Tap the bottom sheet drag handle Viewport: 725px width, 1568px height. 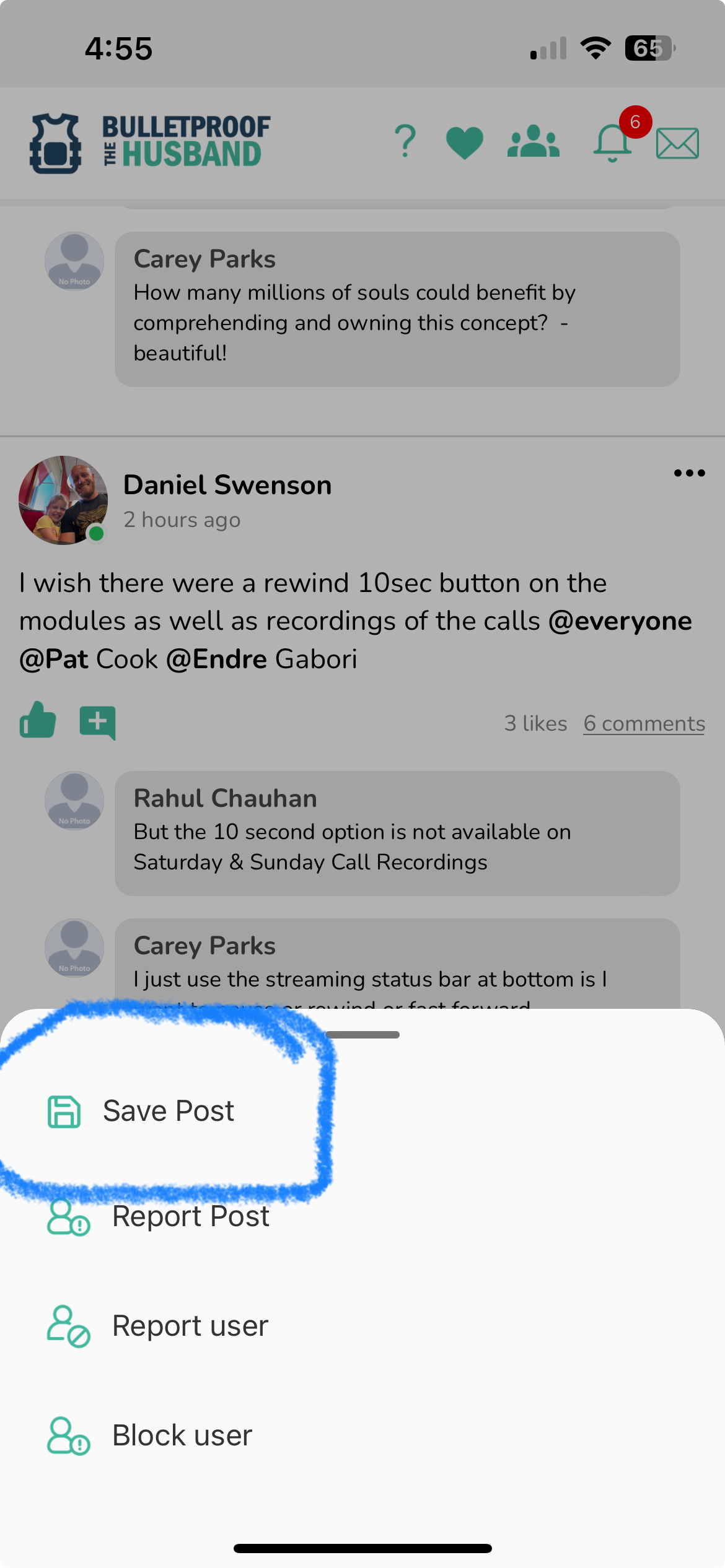pos(362,1035)
